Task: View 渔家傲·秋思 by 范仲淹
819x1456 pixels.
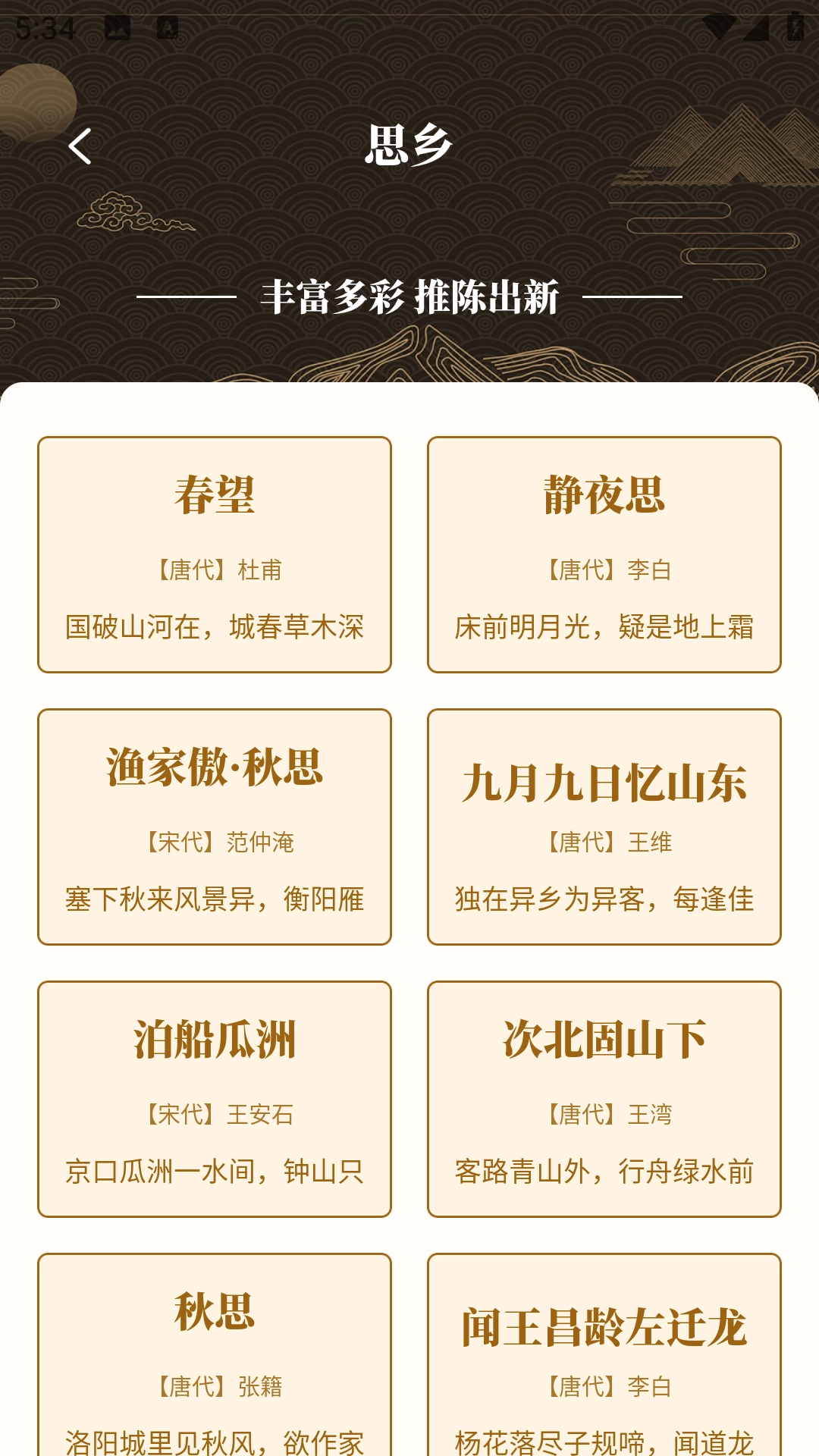Action: coord(215,827)
